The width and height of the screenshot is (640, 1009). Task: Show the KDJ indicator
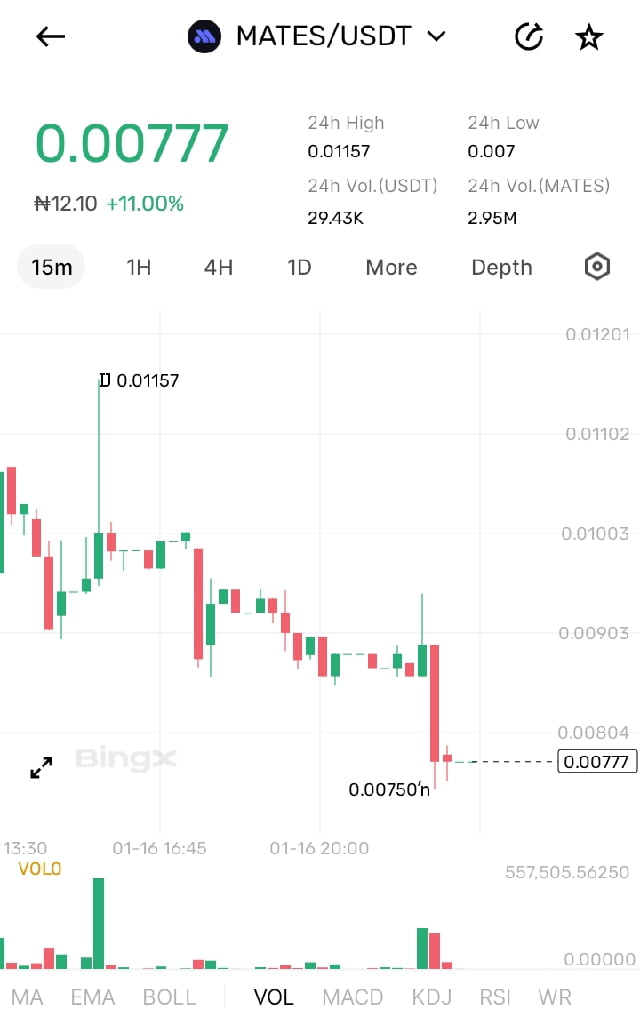[x=432, y=997]
